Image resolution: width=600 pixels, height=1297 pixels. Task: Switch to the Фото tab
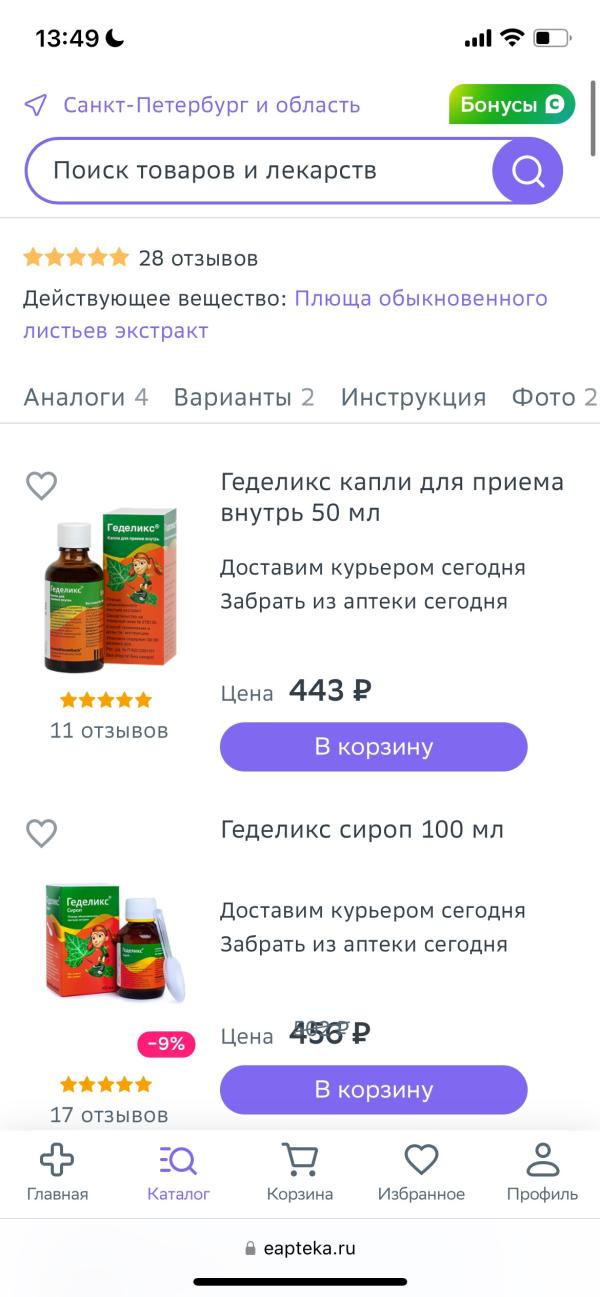tap(554, 397)
